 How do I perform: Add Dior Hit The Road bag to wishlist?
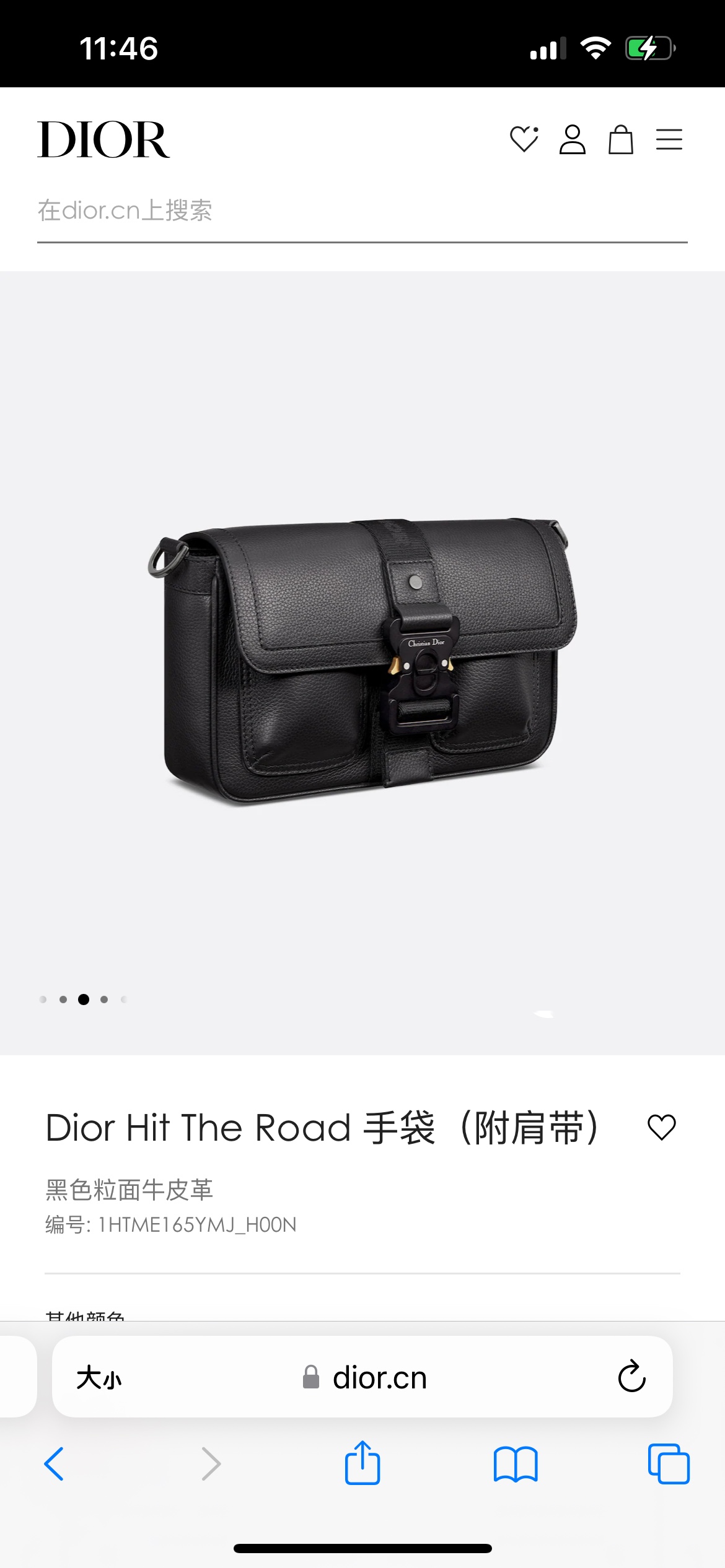(x=661, y=1127)
